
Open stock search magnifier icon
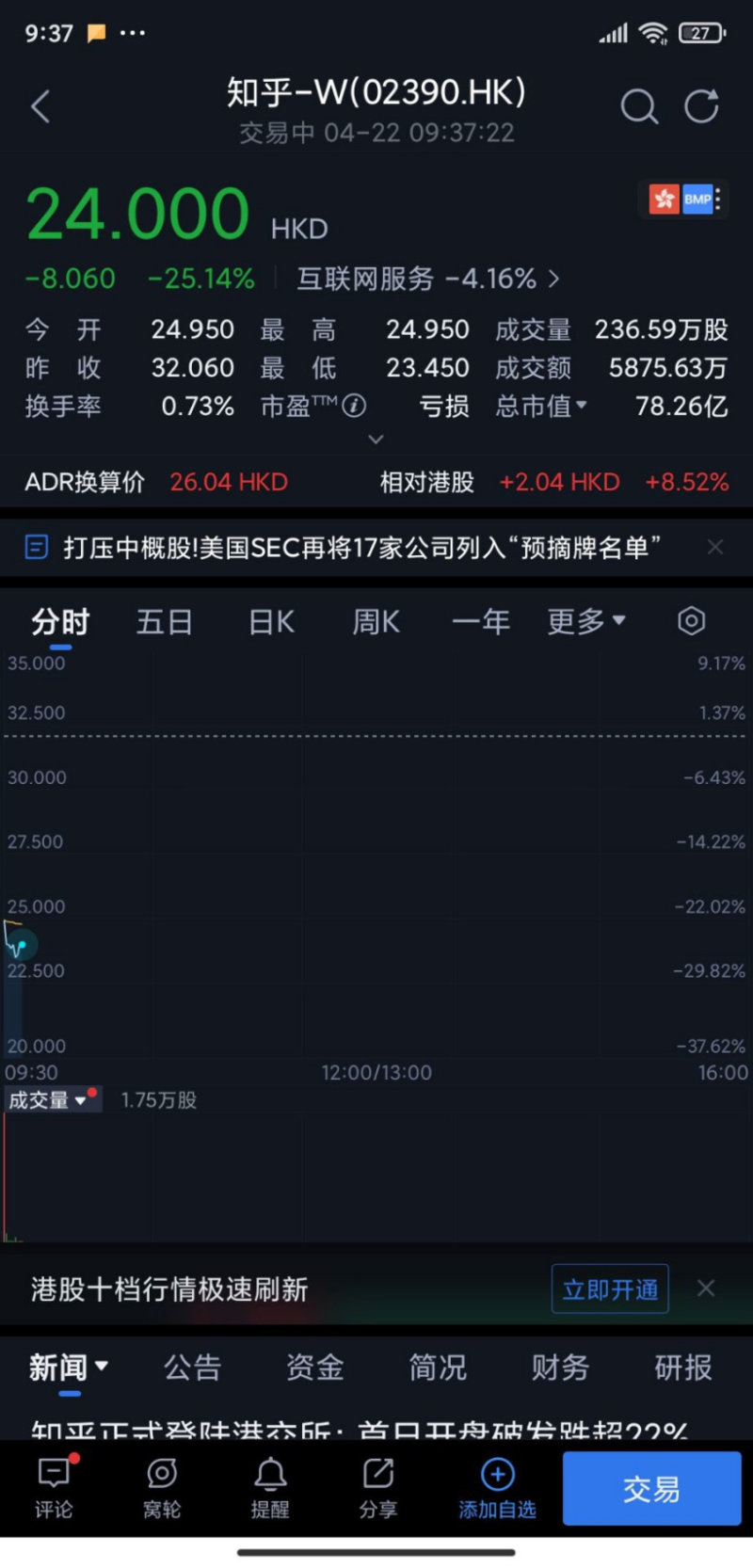point(639,106)
